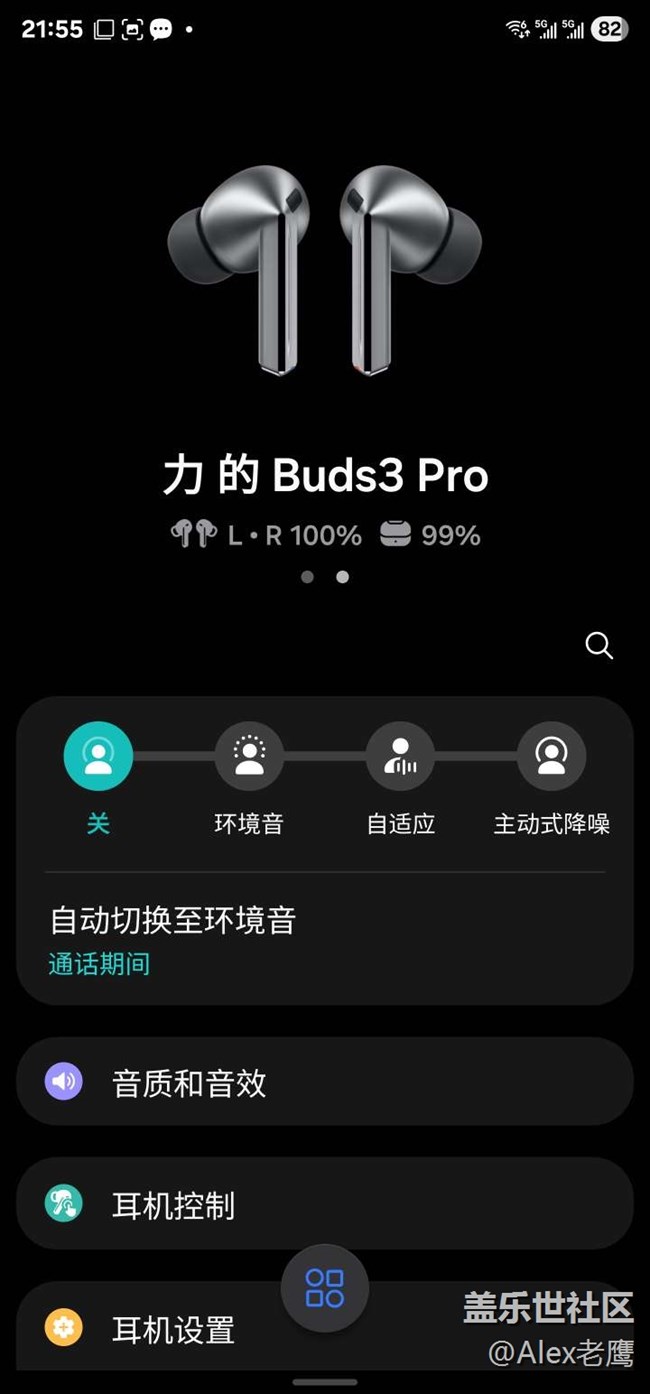Image resolution: width=650 pixels, height=1394 pixels.
Task: Tap the floating four-squares button
Action: 325,1288
